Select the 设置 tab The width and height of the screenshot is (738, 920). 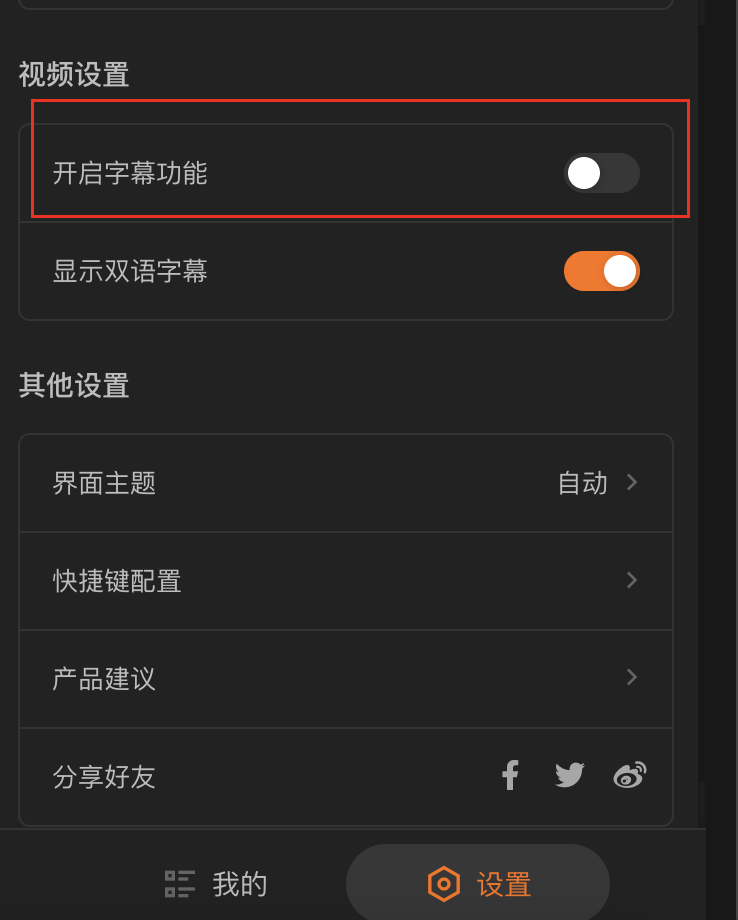pyautogui.click(x=478, y=884)
